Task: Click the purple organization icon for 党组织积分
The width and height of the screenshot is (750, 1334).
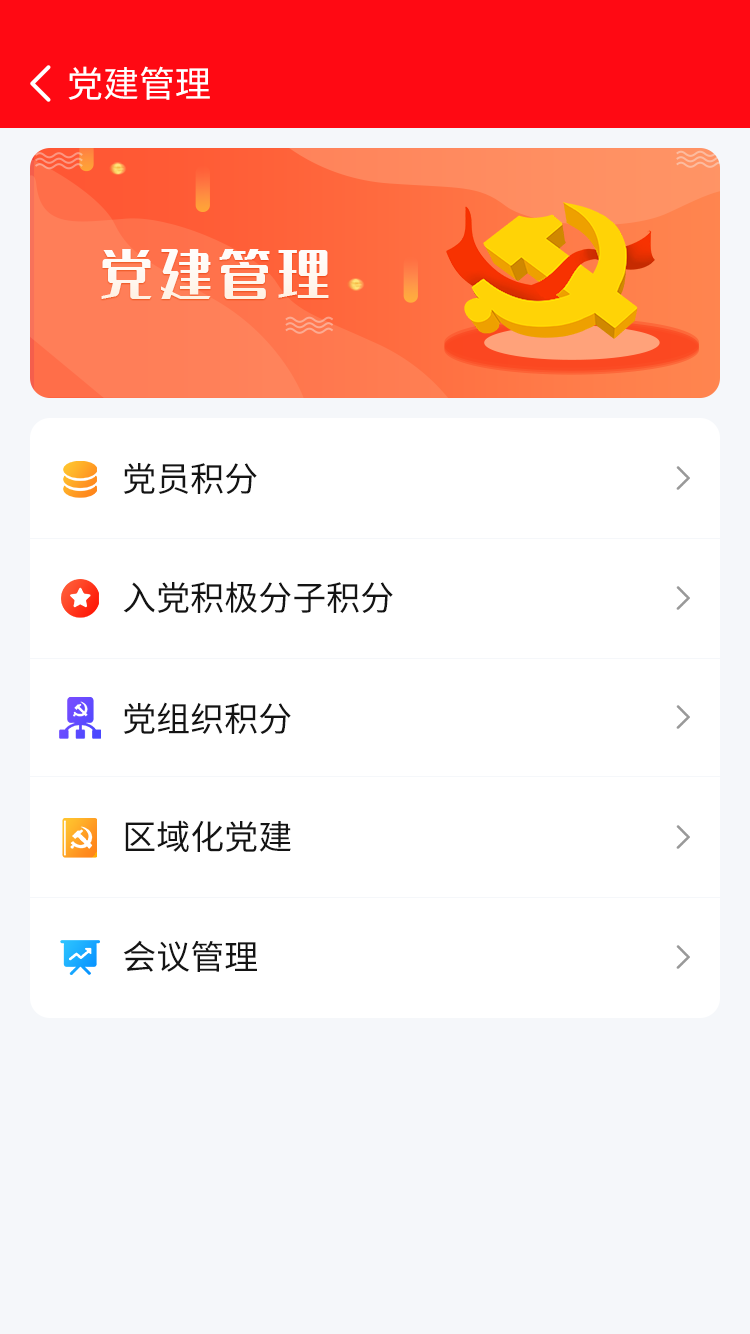Action: [80, 717]
